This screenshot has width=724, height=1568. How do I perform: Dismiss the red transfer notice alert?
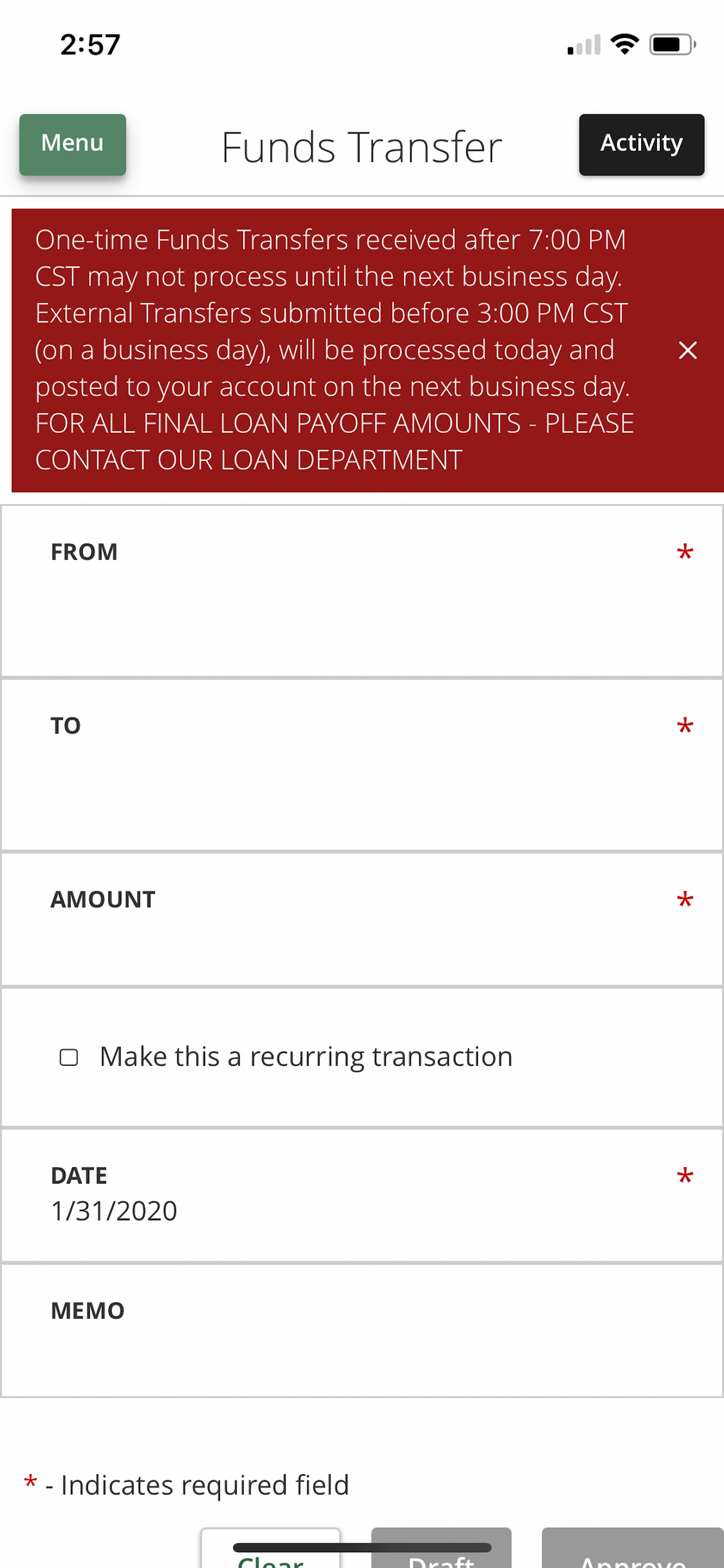[687, 351]
